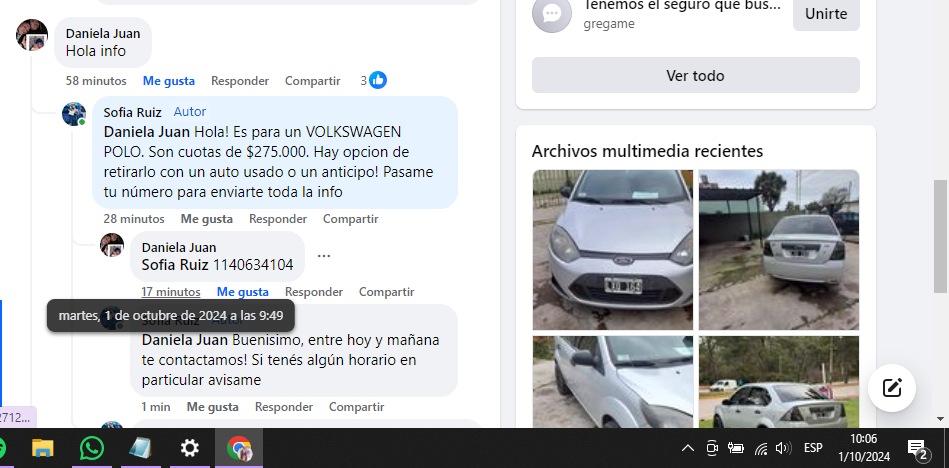Reply to Sofia Ruiz's VOLKSWAGEN POLO comment

point(278,219)
